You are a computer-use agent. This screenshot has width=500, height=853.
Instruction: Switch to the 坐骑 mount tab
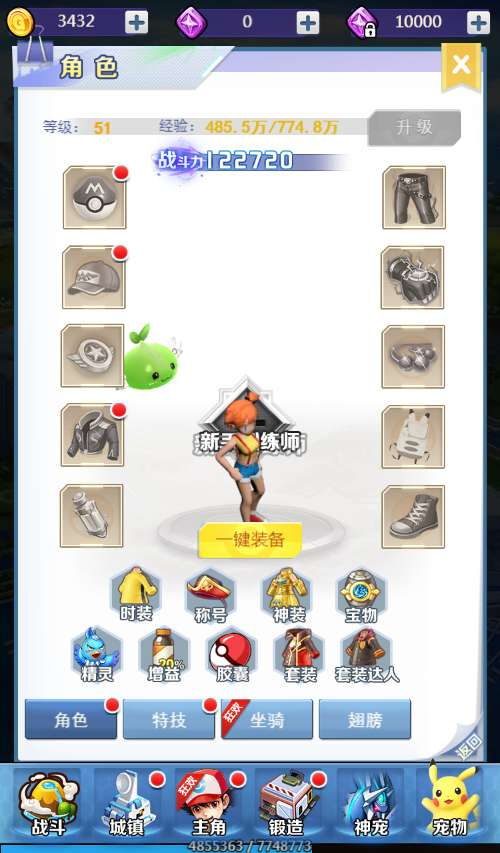point(267,720)
